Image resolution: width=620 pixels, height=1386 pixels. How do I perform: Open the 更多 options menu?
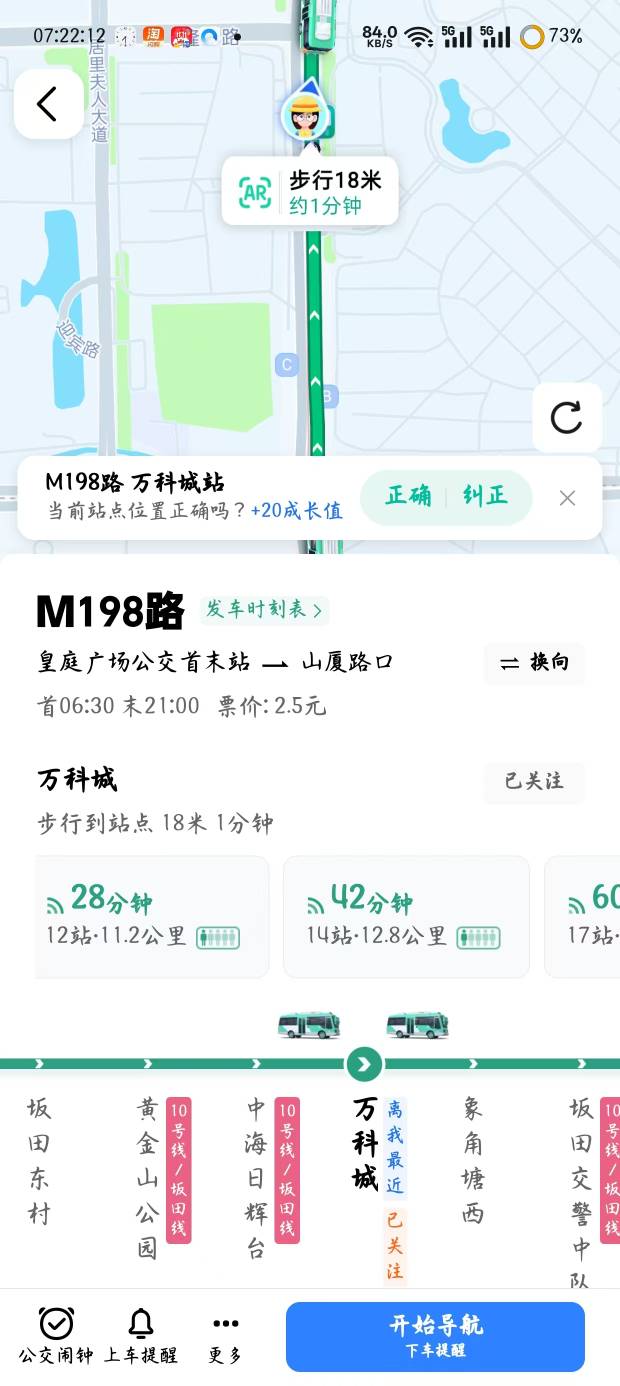(226, 1336)
